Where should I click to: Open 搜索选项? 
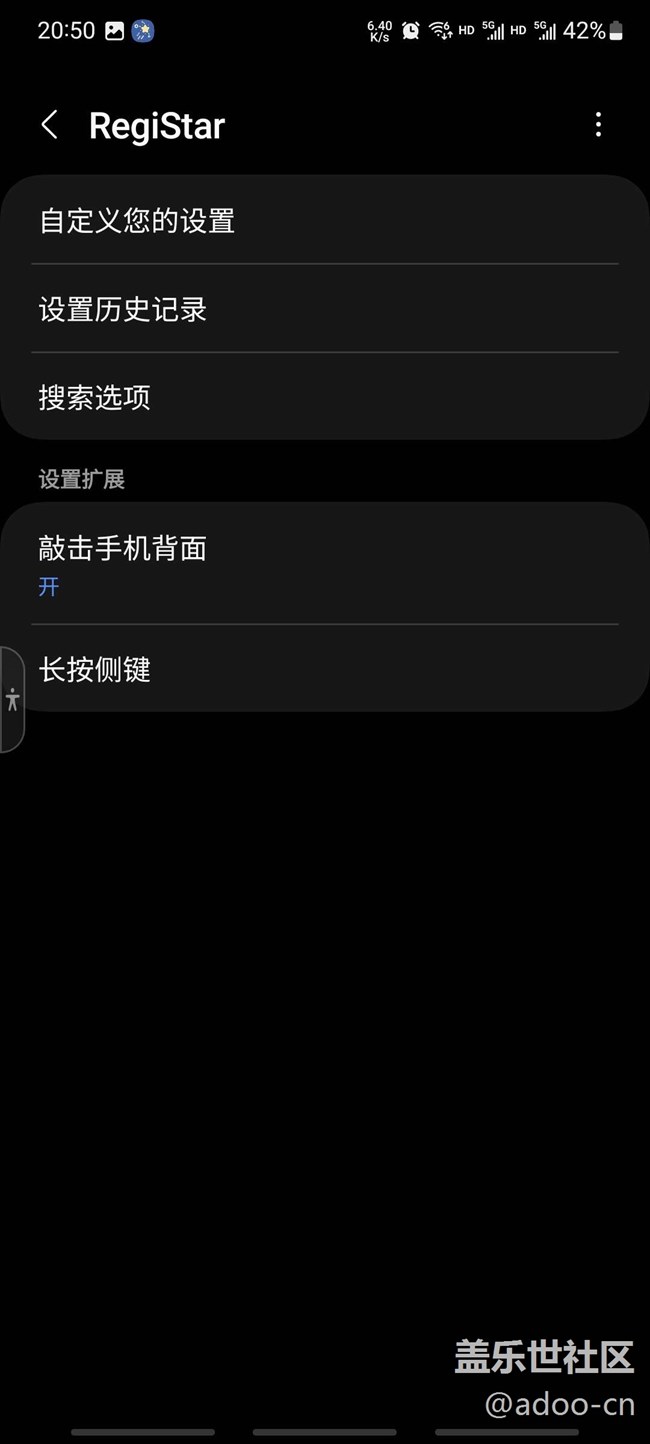pos(325,397)
